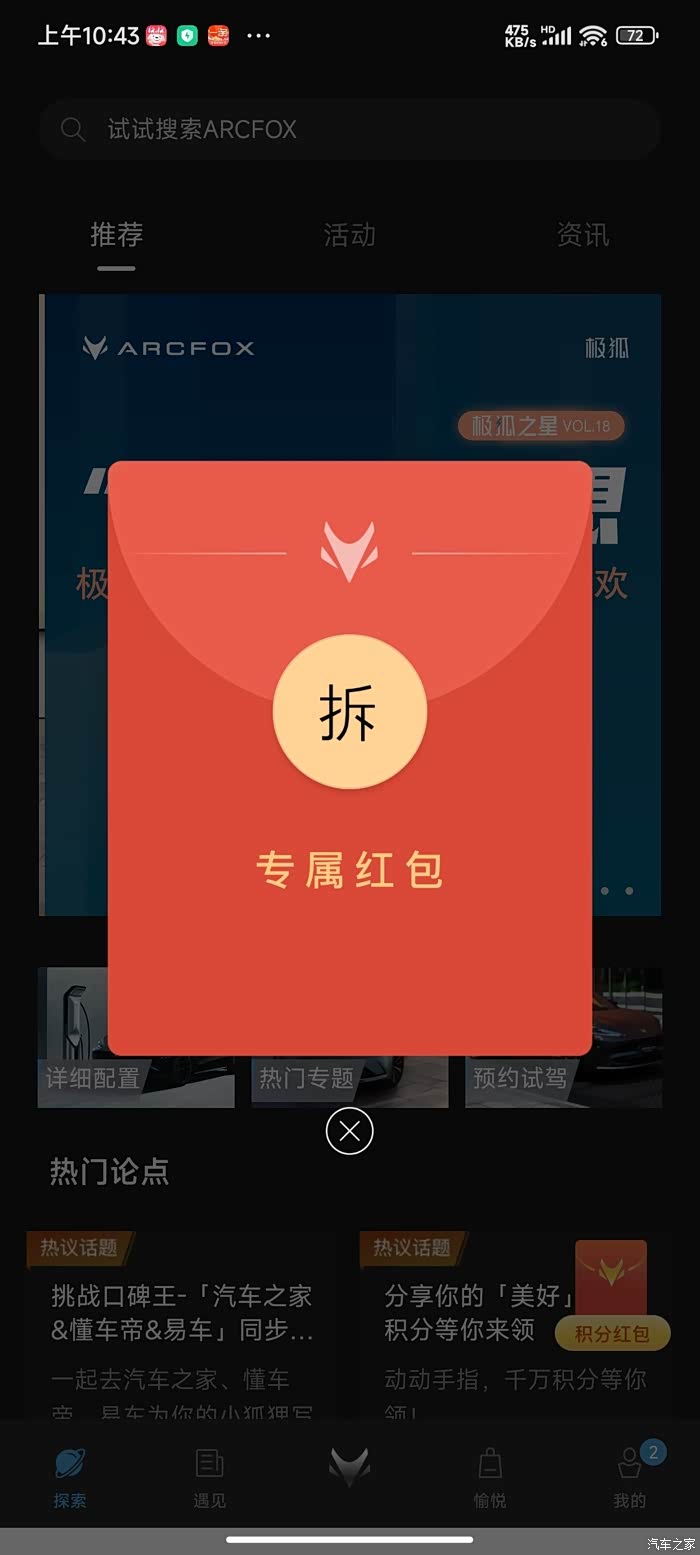The width and height of the screenshot is (700, 1555).
Task: Open the red envelope with 拆 button
Action: tap(350, 712)
